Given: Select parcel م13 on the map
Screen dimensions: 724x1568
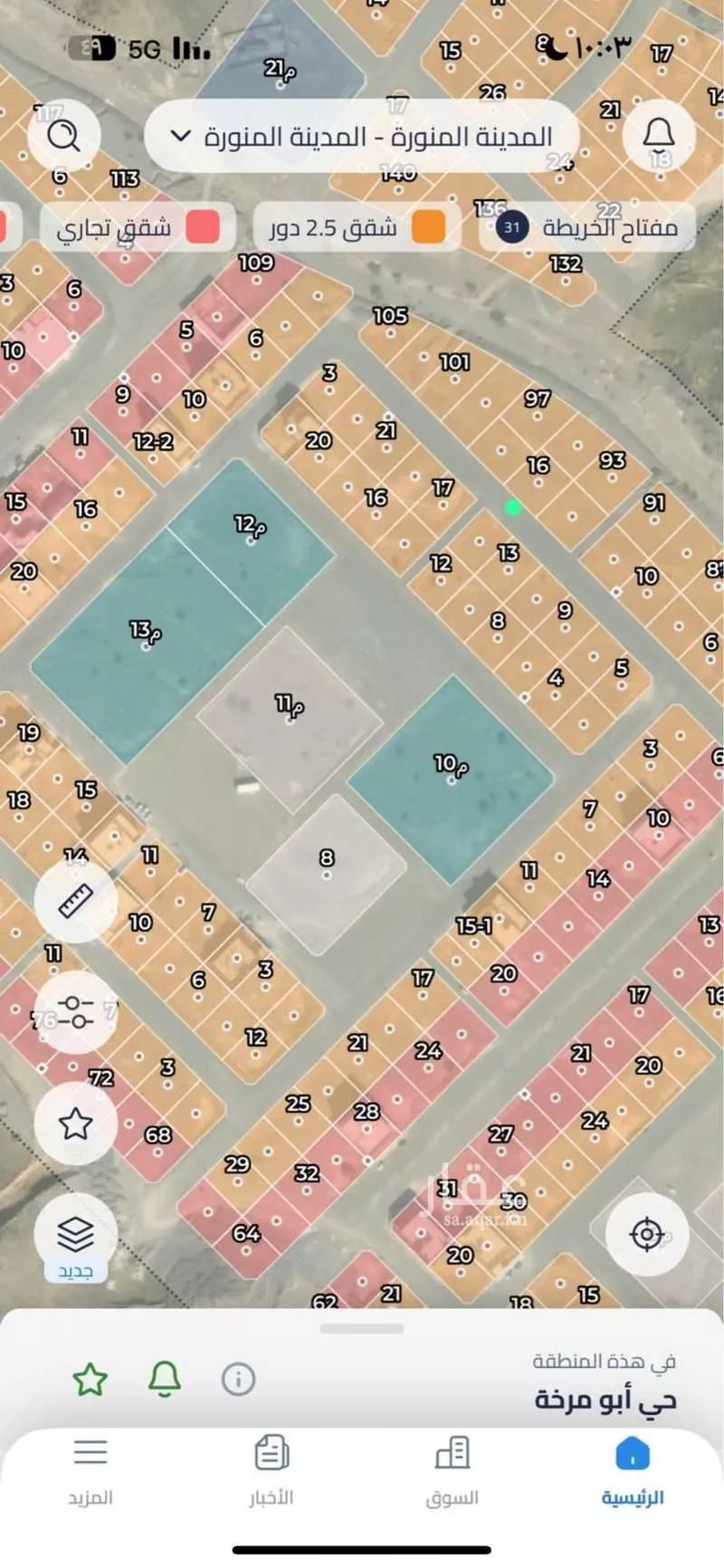Looking at the screenshot, I should (x=145, y=632).
